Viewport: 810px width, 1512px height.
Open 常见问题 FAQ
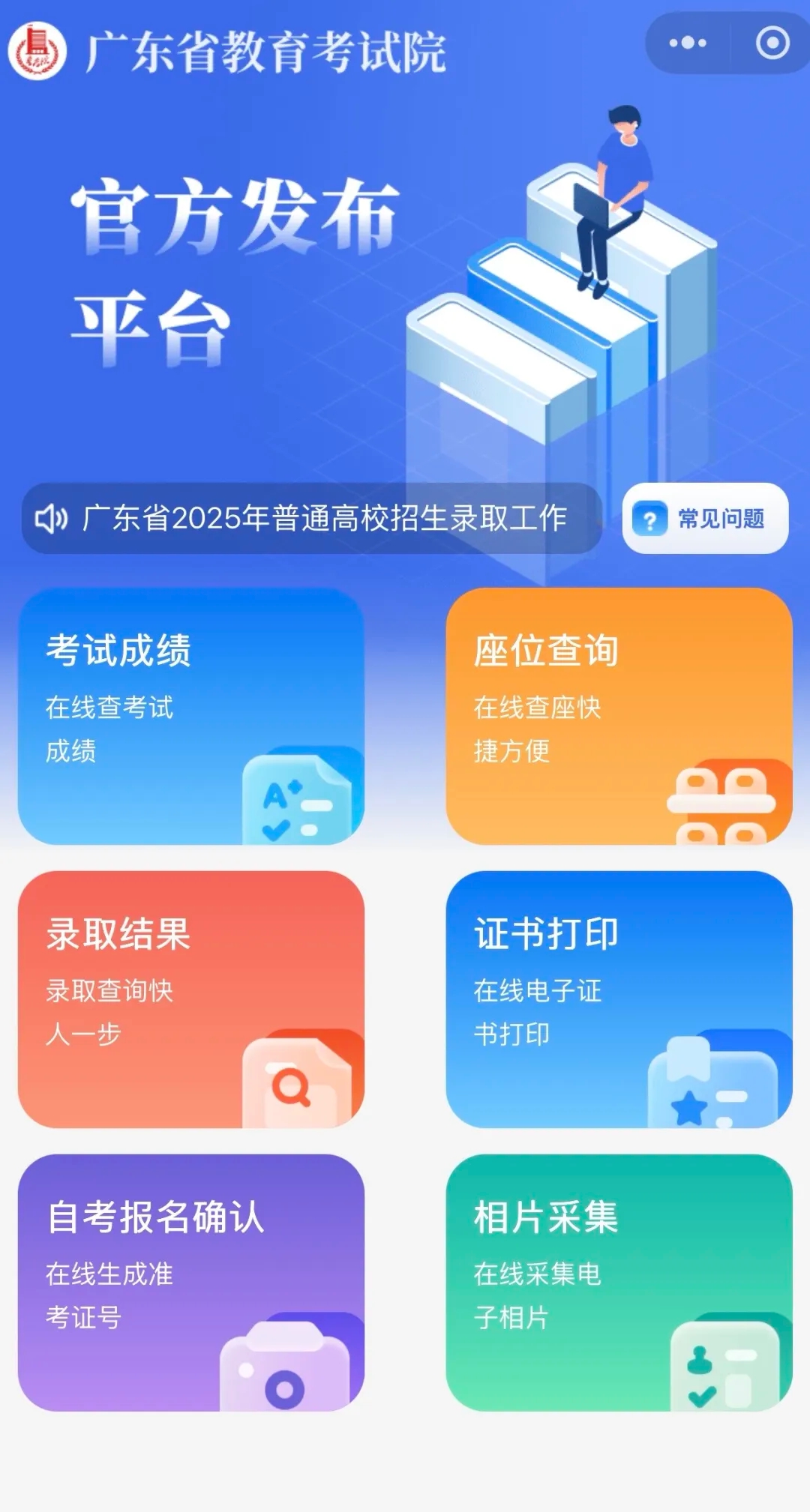pos(705,518)
